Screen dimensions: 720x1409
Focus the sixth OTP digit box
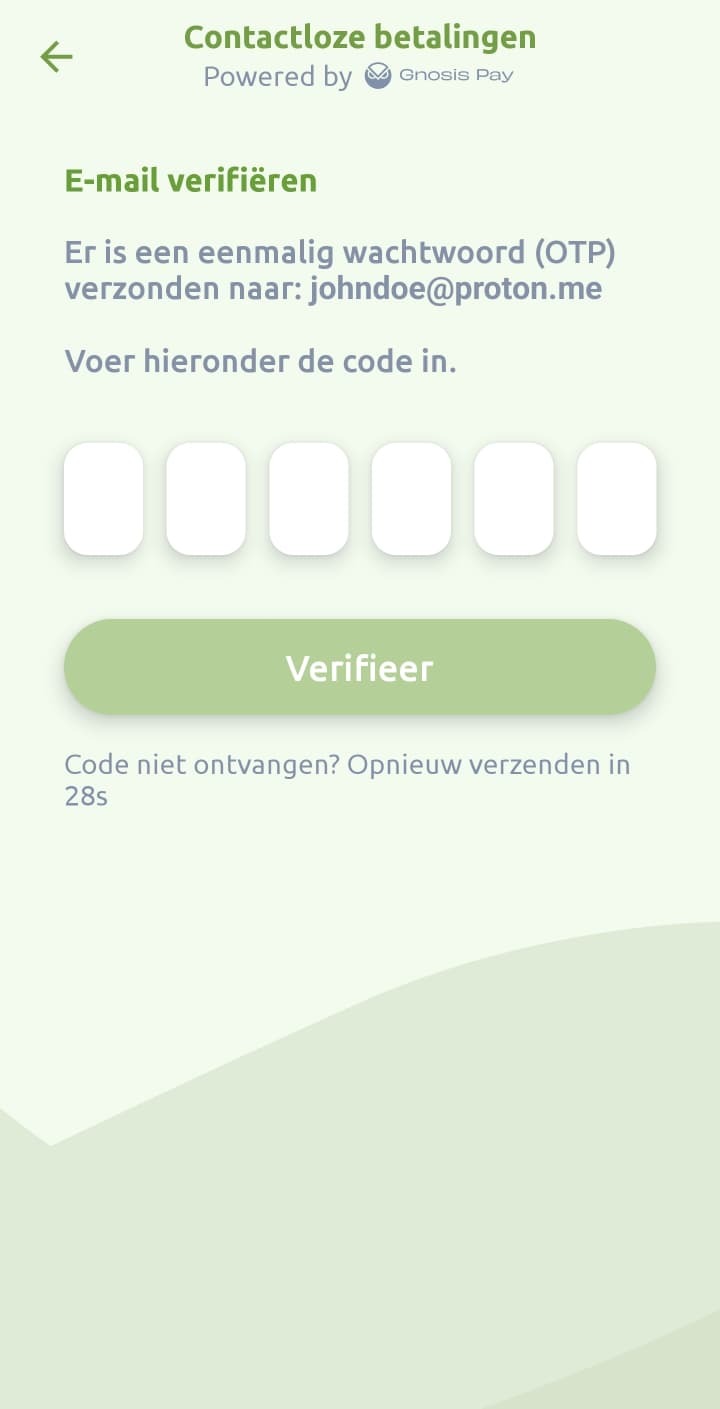click(x=616, y=498)
